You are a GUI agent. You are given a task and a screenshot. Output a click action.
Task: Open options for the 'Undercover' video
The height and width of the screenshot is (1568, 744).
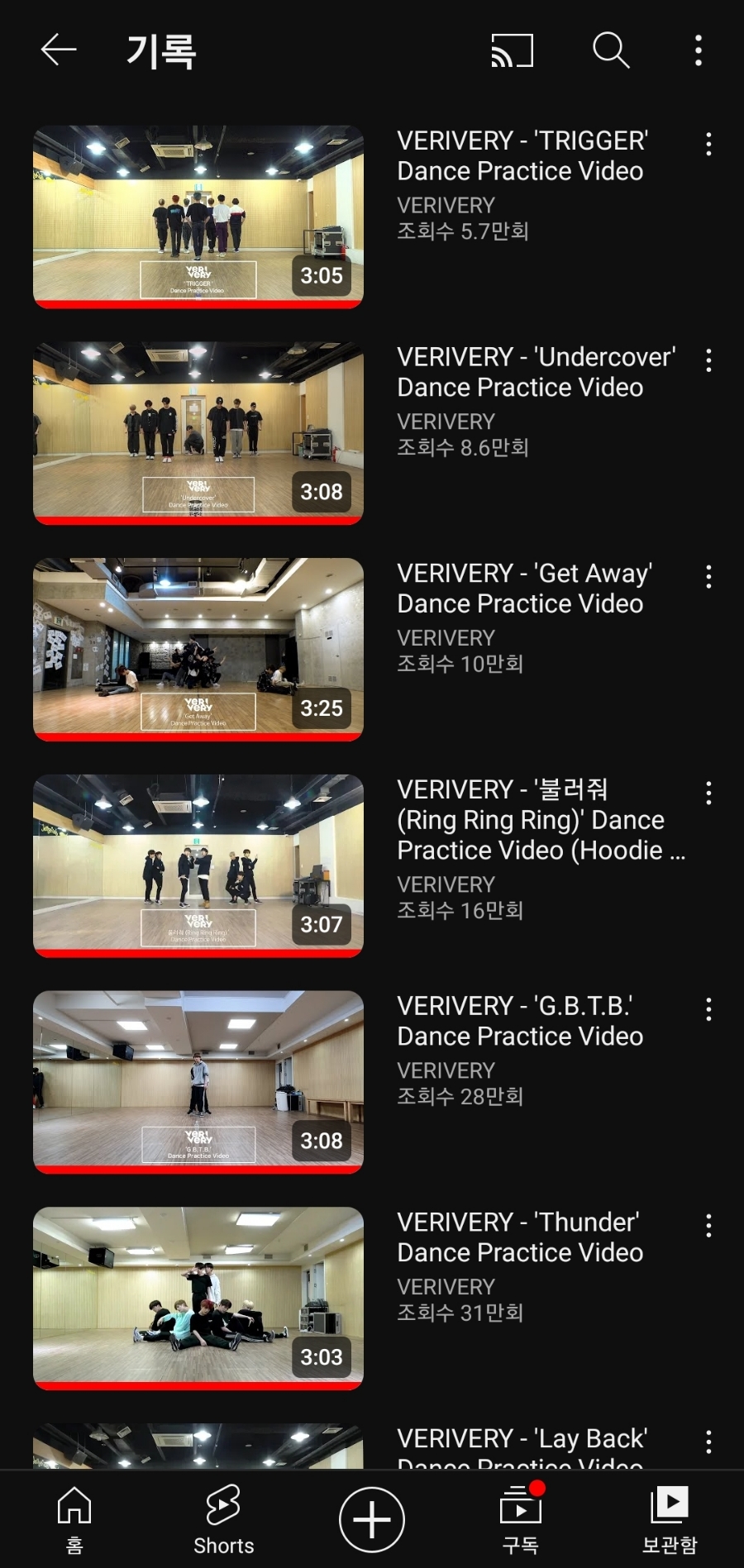708,360
